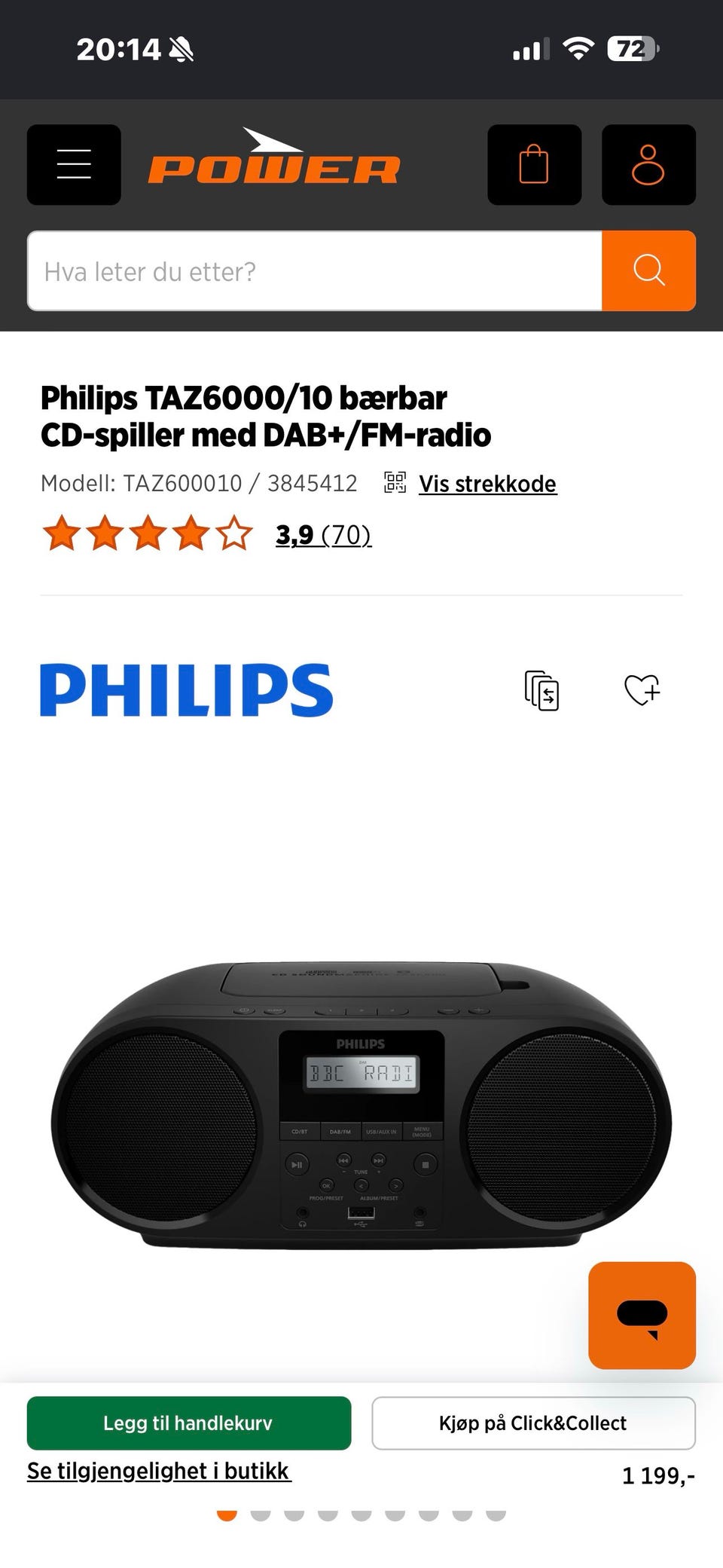
Task: Open the Philips CD player product image
Action: pyautogui.click(x=361, y=1105)
